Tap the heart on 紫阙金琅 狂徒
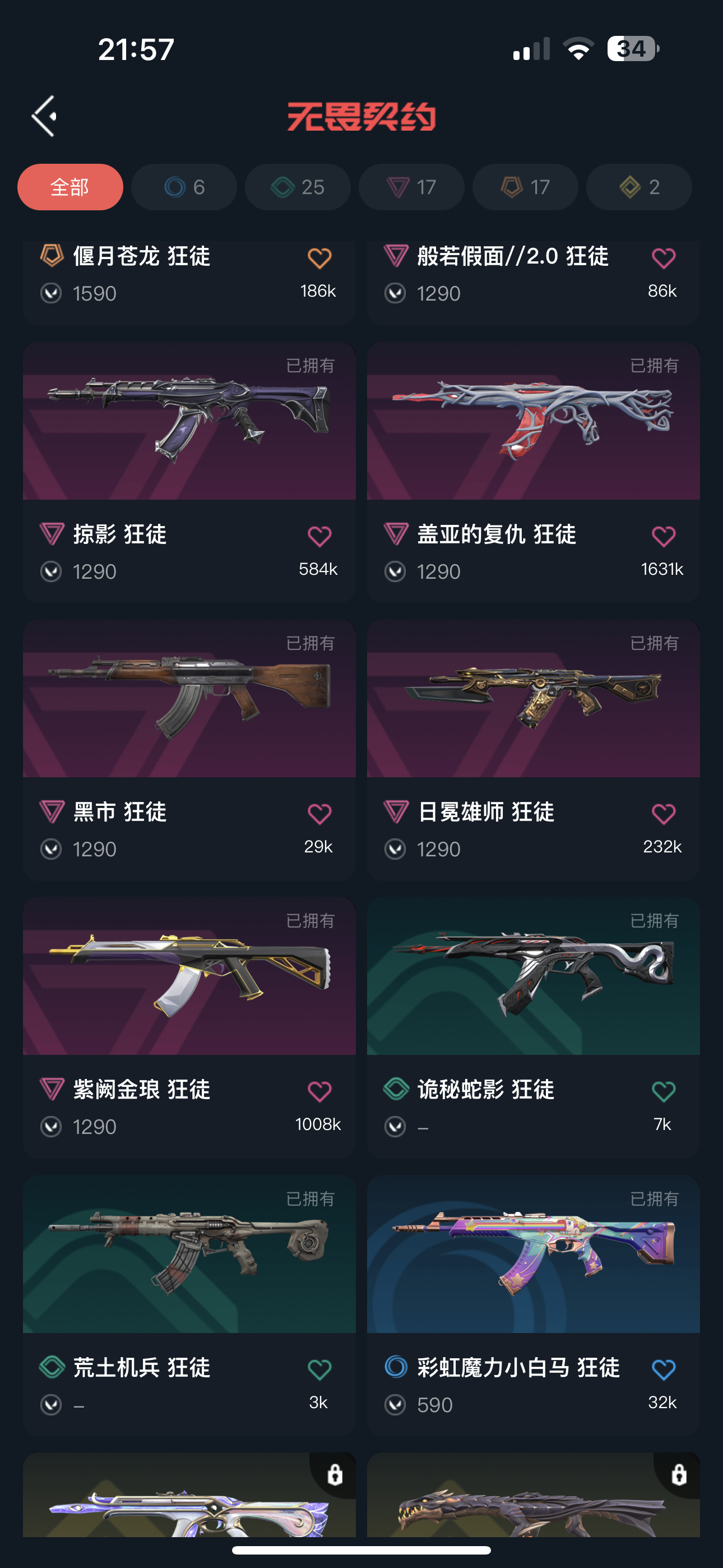 tap(319, 1091)
